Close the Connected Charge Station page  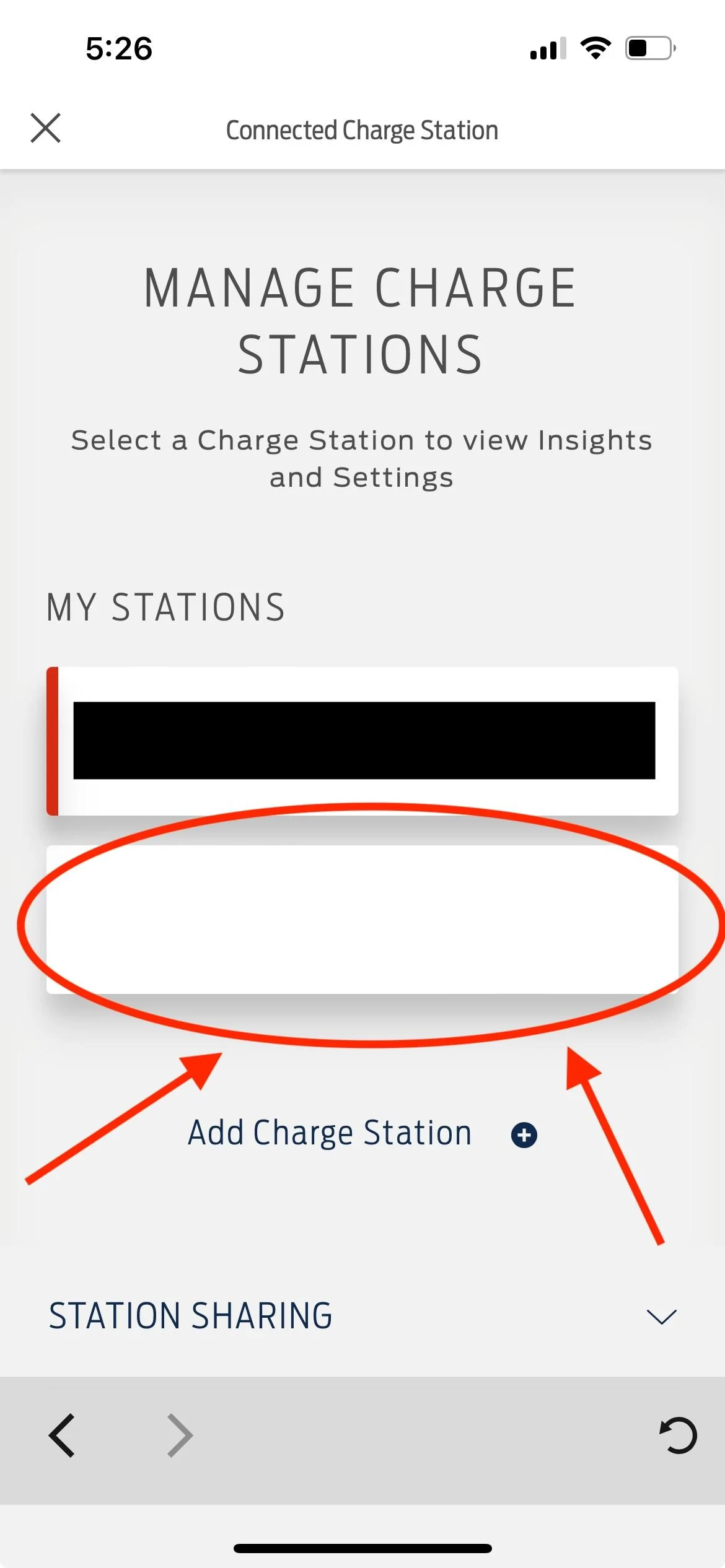tap(46, 128)
